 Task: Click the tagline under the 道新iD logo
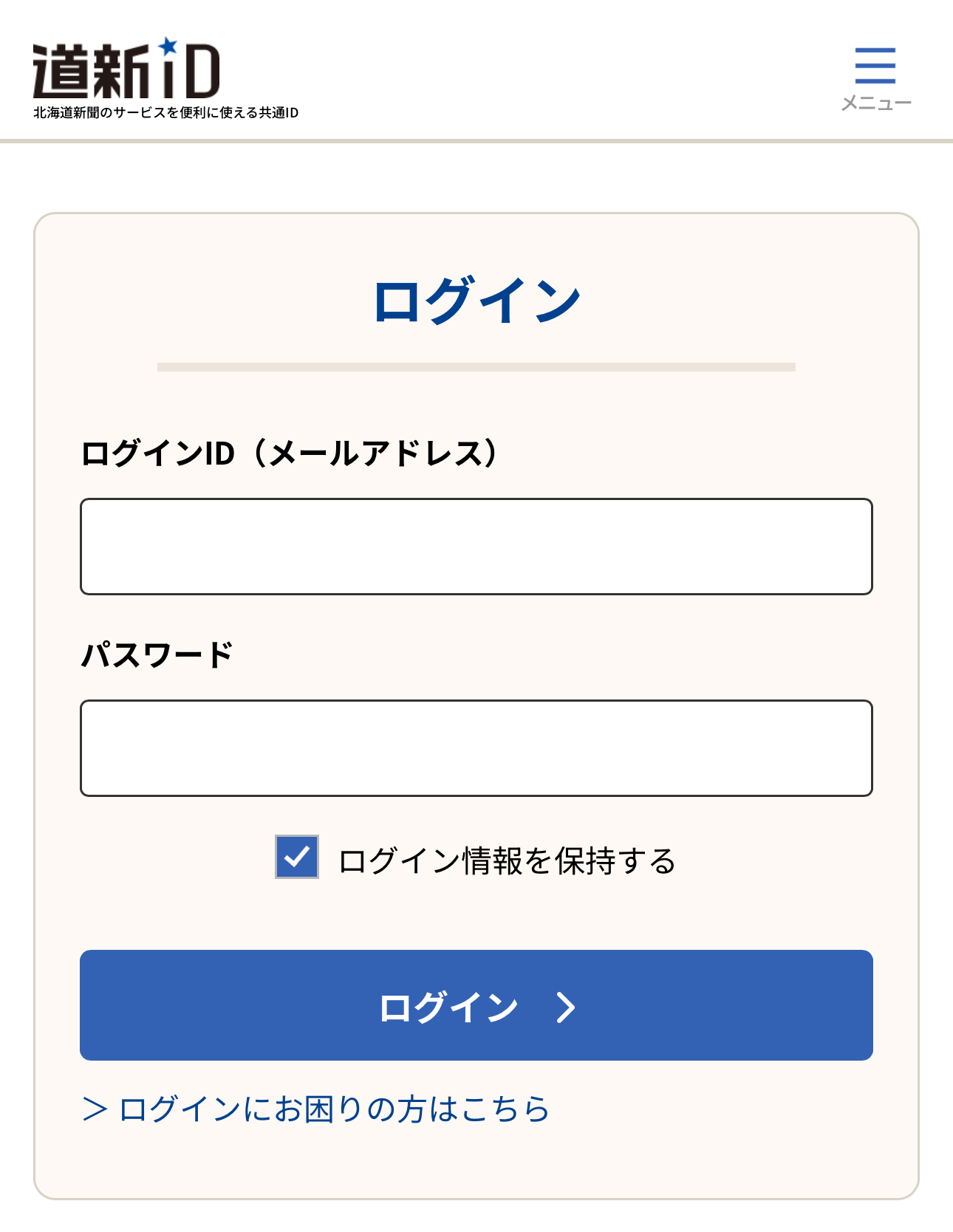166,112
